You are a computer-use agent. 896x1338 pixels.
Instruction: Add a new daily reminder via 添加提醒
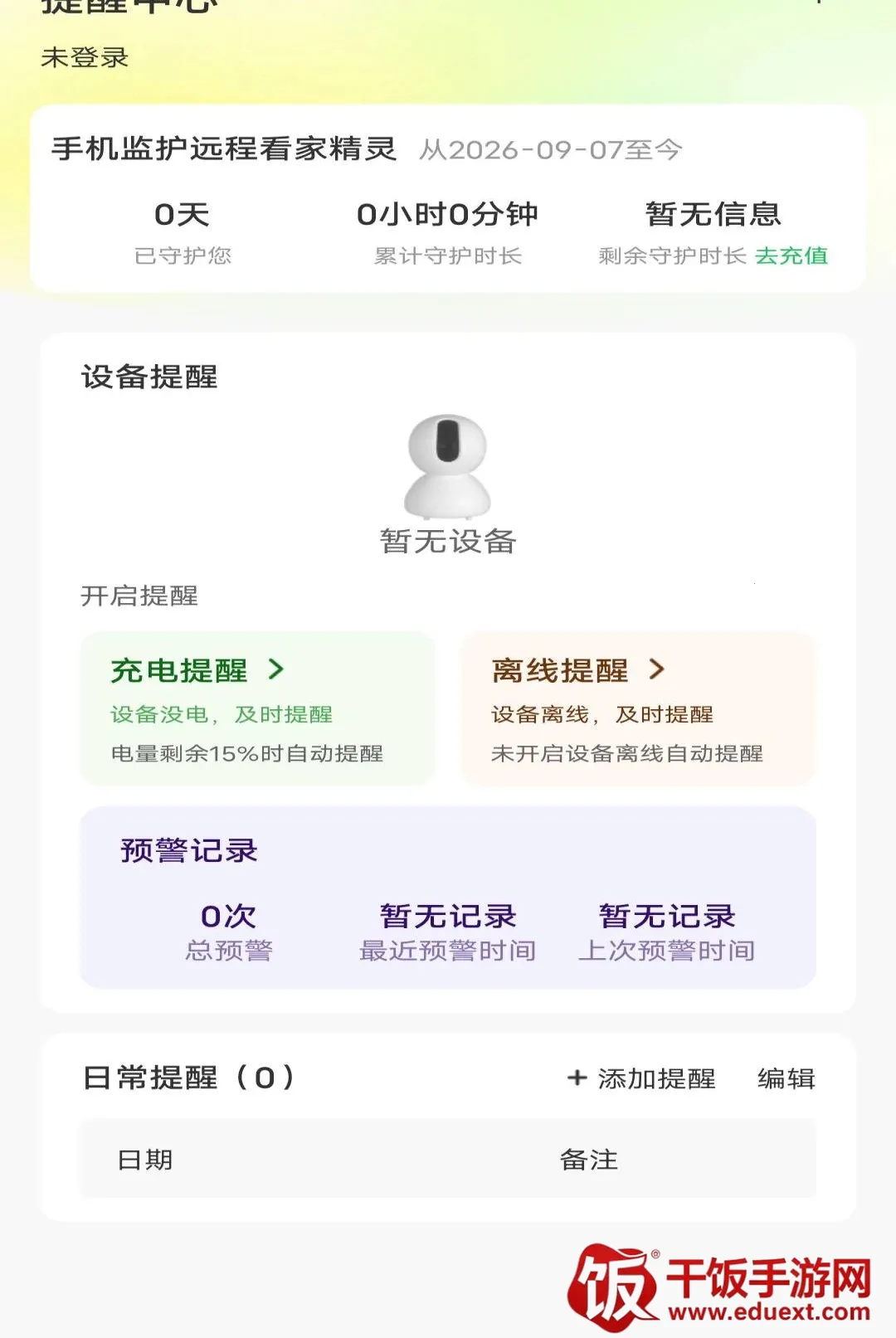pos(641,1078)
